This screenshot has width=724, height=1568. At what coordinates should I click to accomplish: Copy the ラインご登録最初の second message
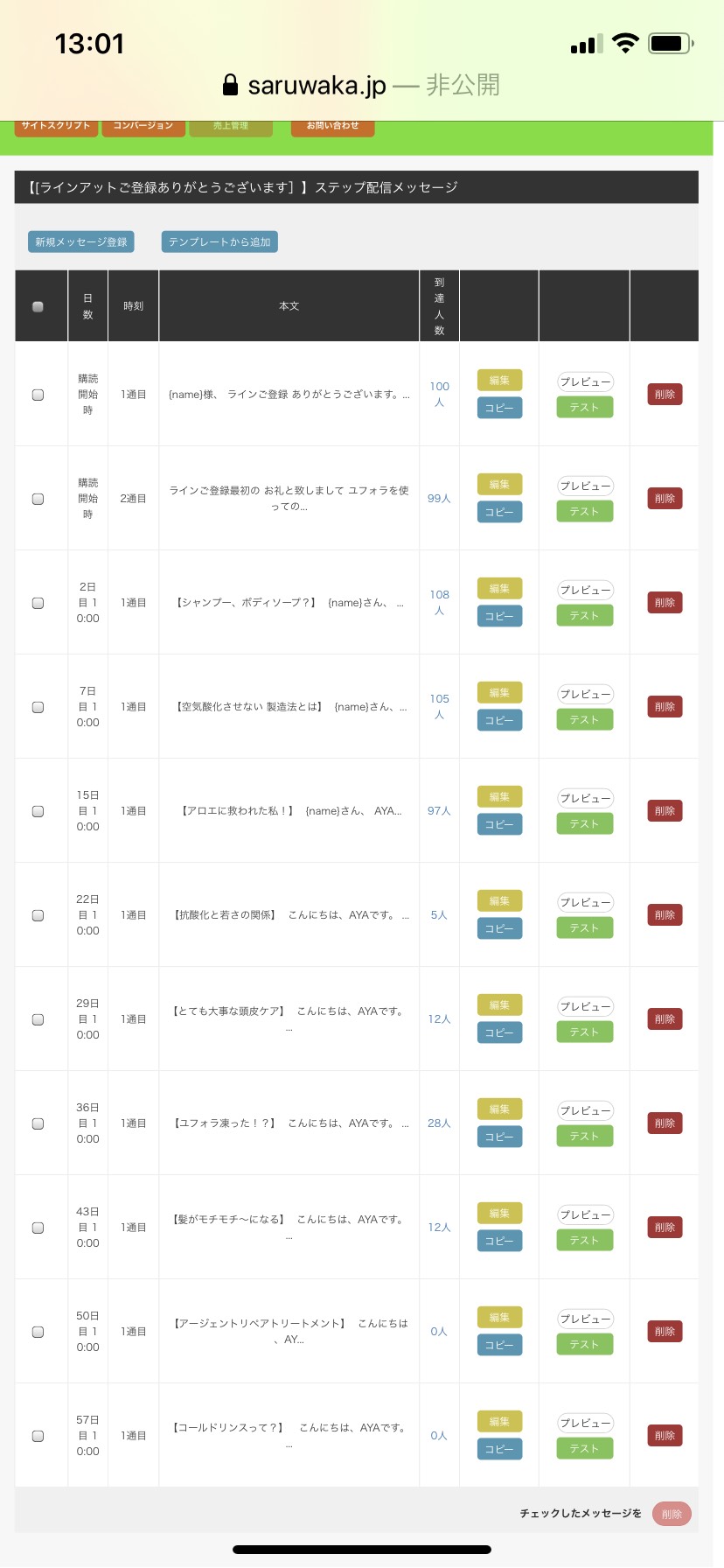pyautogui.click(x=499, y=512)
